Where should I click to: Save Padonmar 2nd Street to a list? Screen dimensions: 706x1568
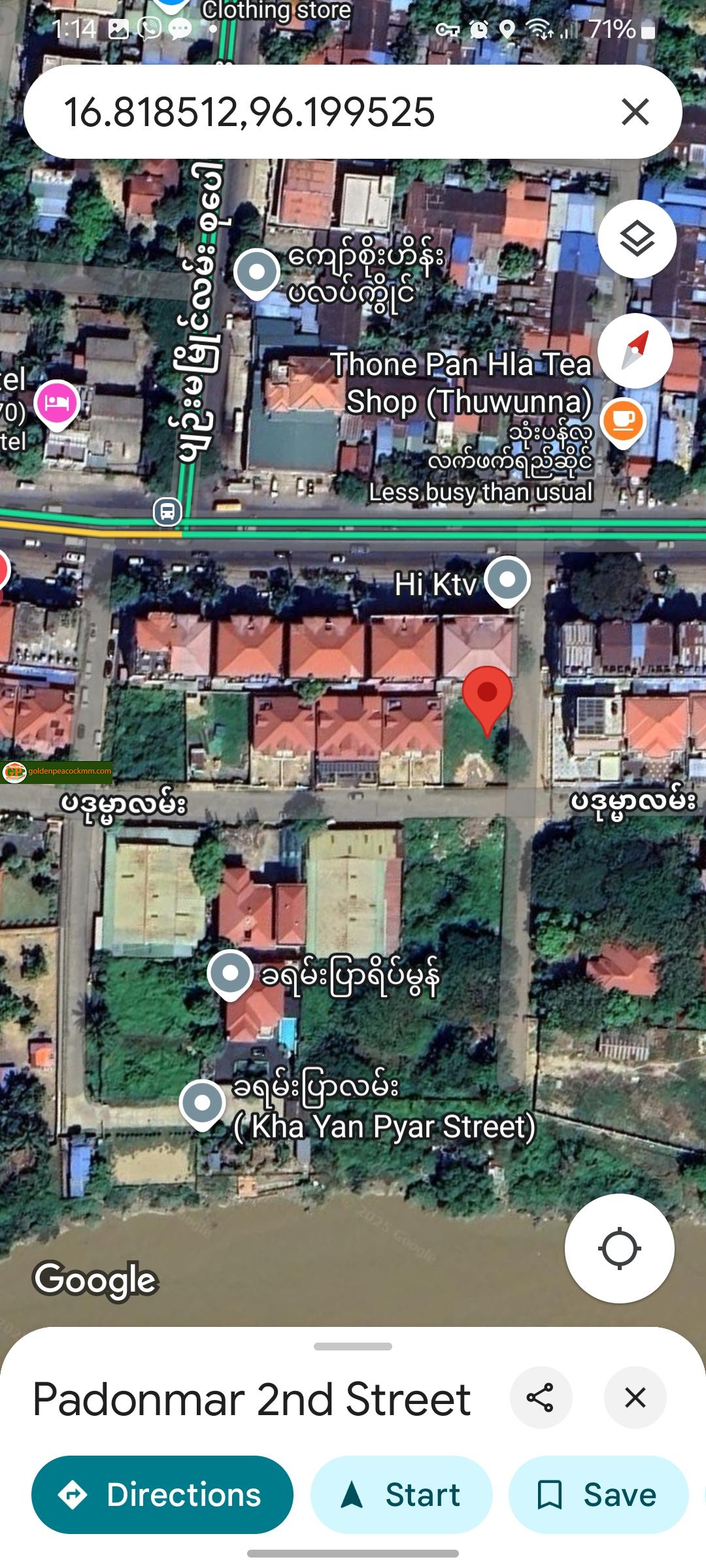coord(598,1495)
